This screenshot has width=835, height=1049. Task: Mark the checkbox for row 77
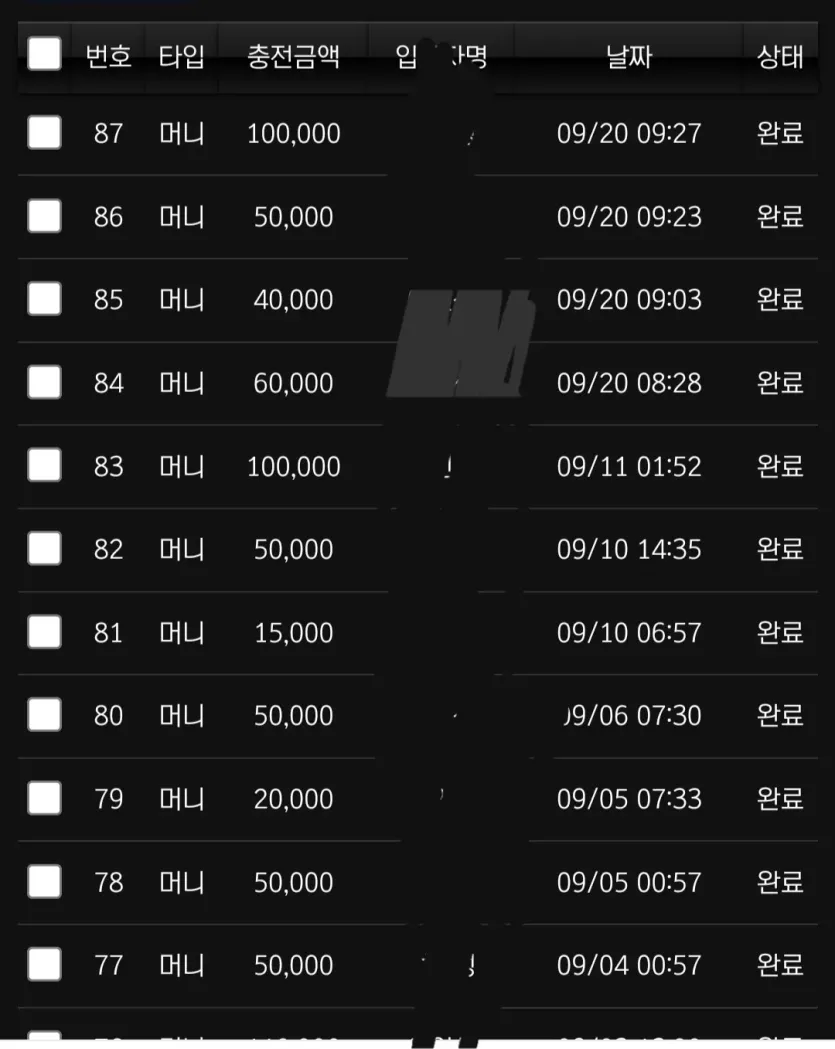(x=44, y=964)
